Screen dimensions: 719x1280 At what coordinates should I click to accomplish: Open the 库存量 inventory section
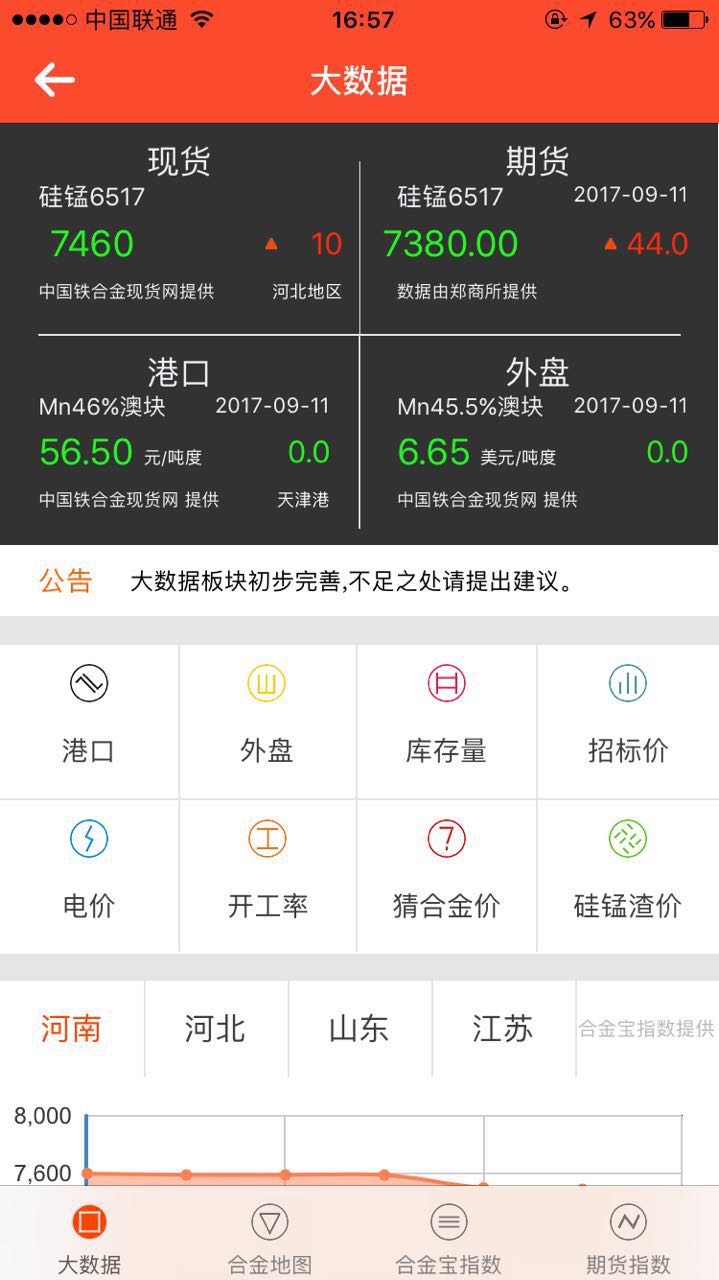coord(447,720)
